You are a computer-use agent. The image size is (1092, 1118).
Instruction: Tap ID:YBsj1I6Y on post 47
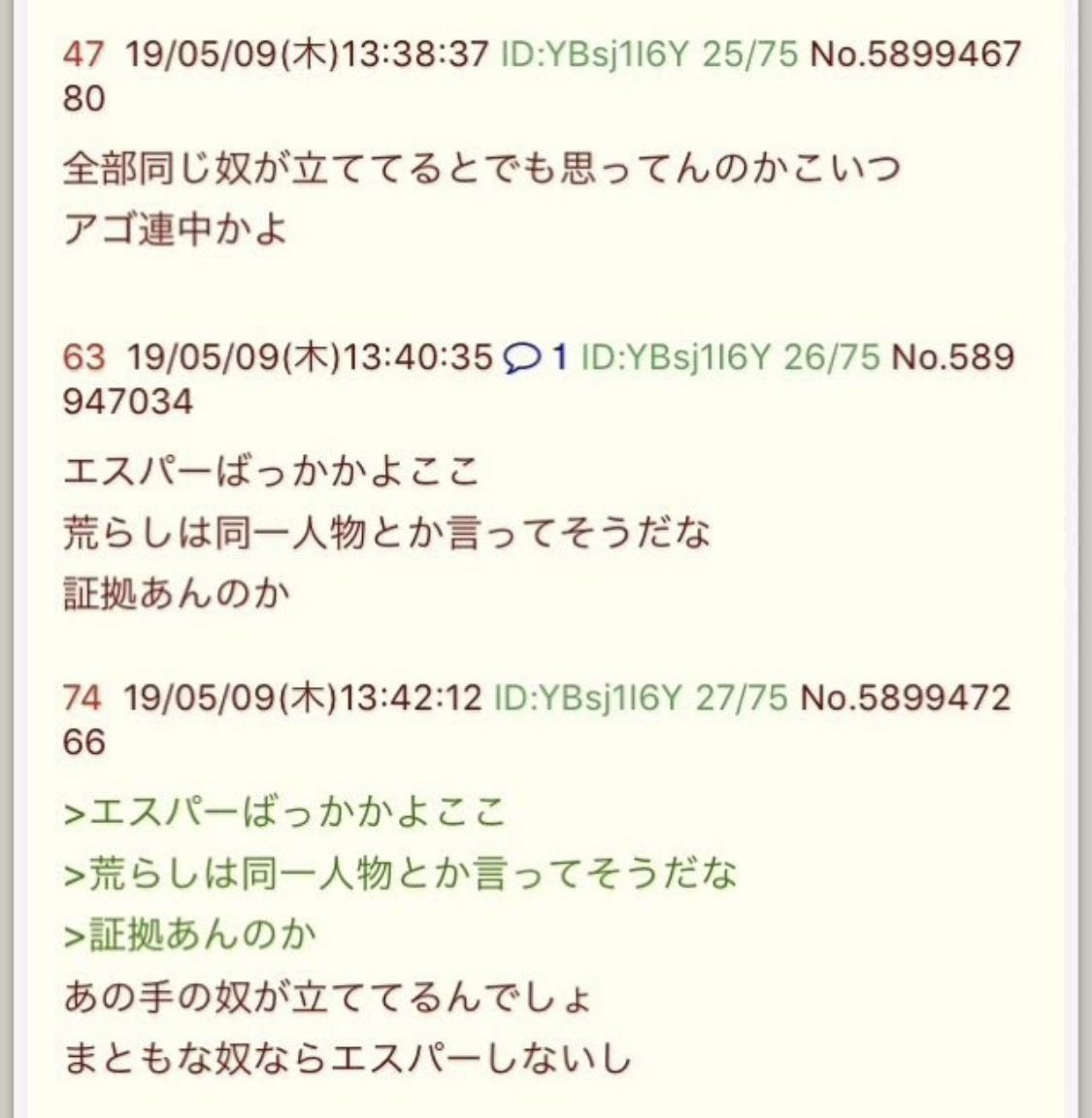click(593, 53)
